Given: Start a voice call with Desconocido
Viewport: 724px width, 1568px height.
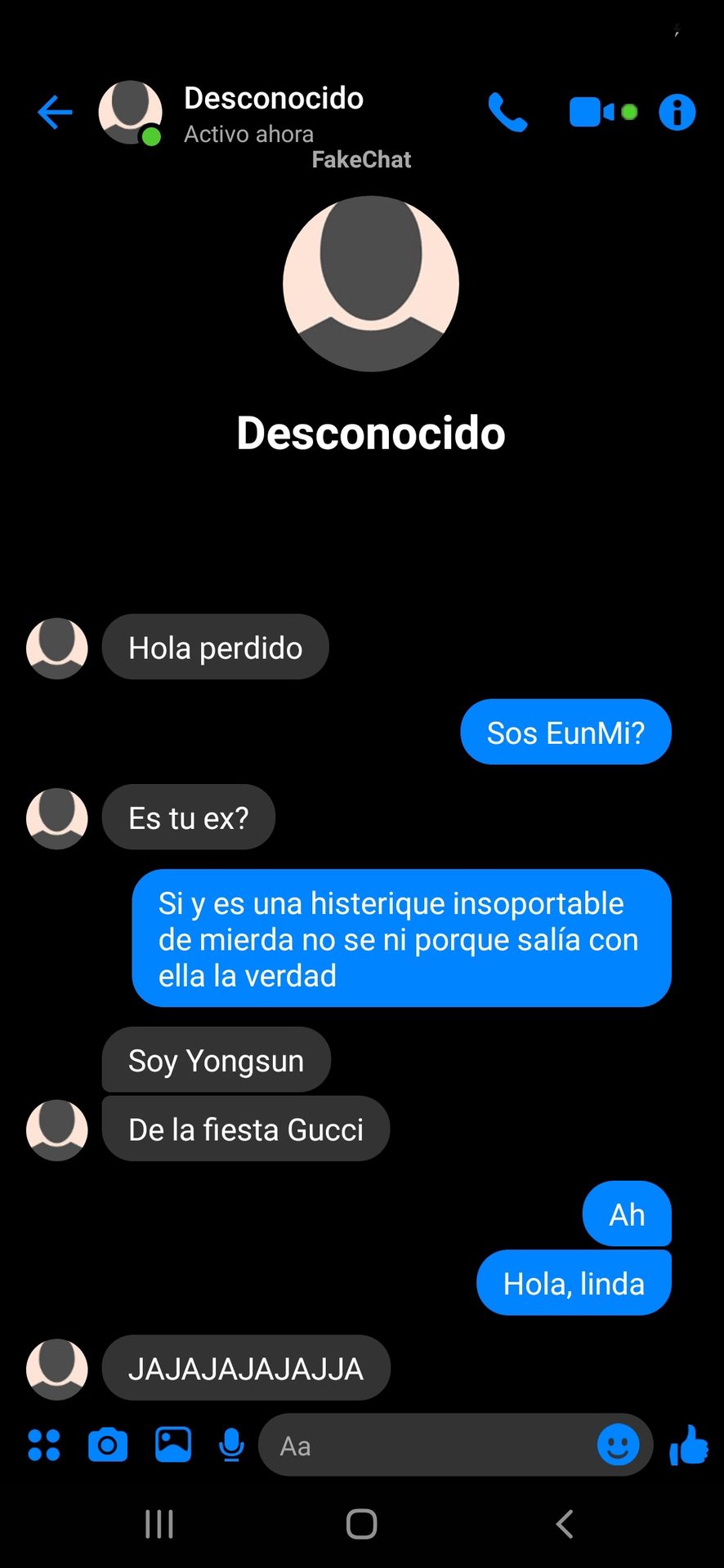Looking at the screenshot, I should [507, 113].
